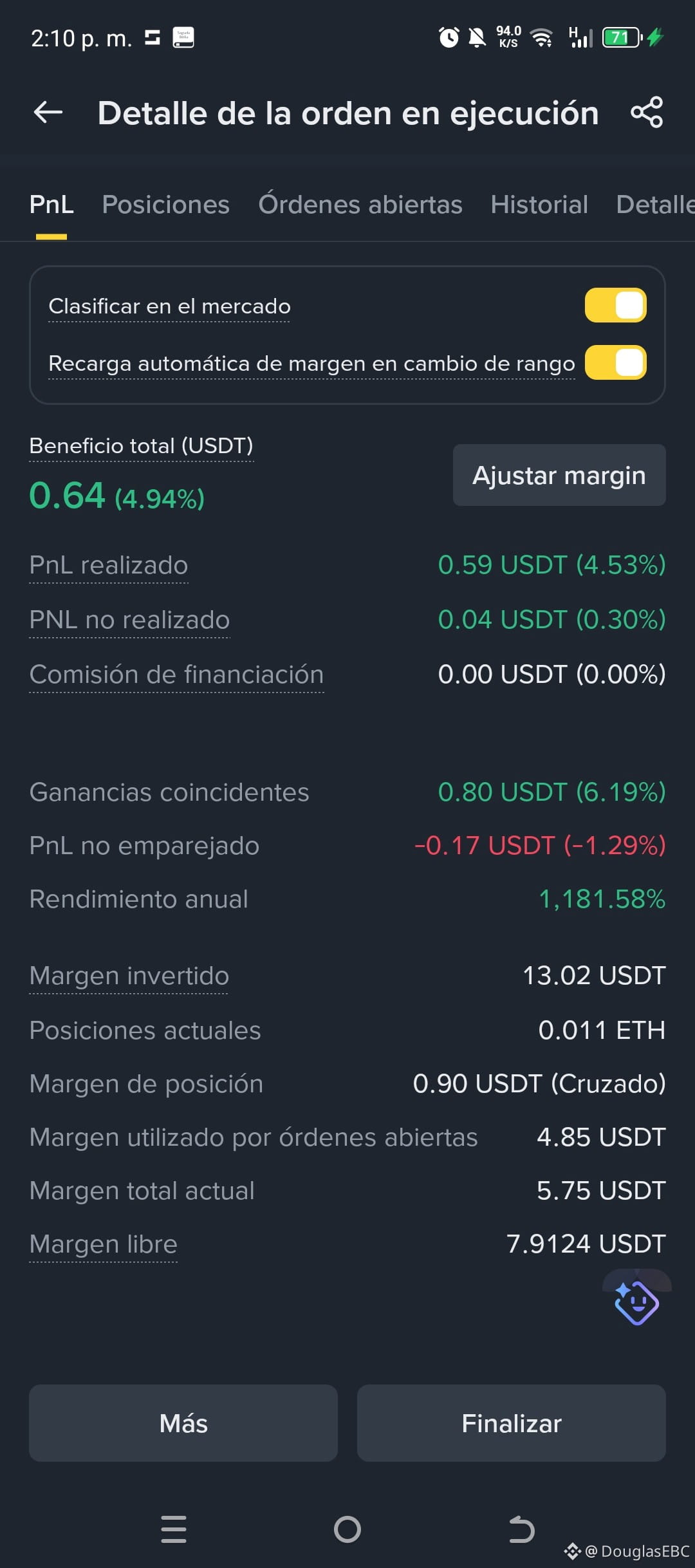Select the PnL tab
Viewport: 695px width, 1568px height.
[x=51, y=204]
